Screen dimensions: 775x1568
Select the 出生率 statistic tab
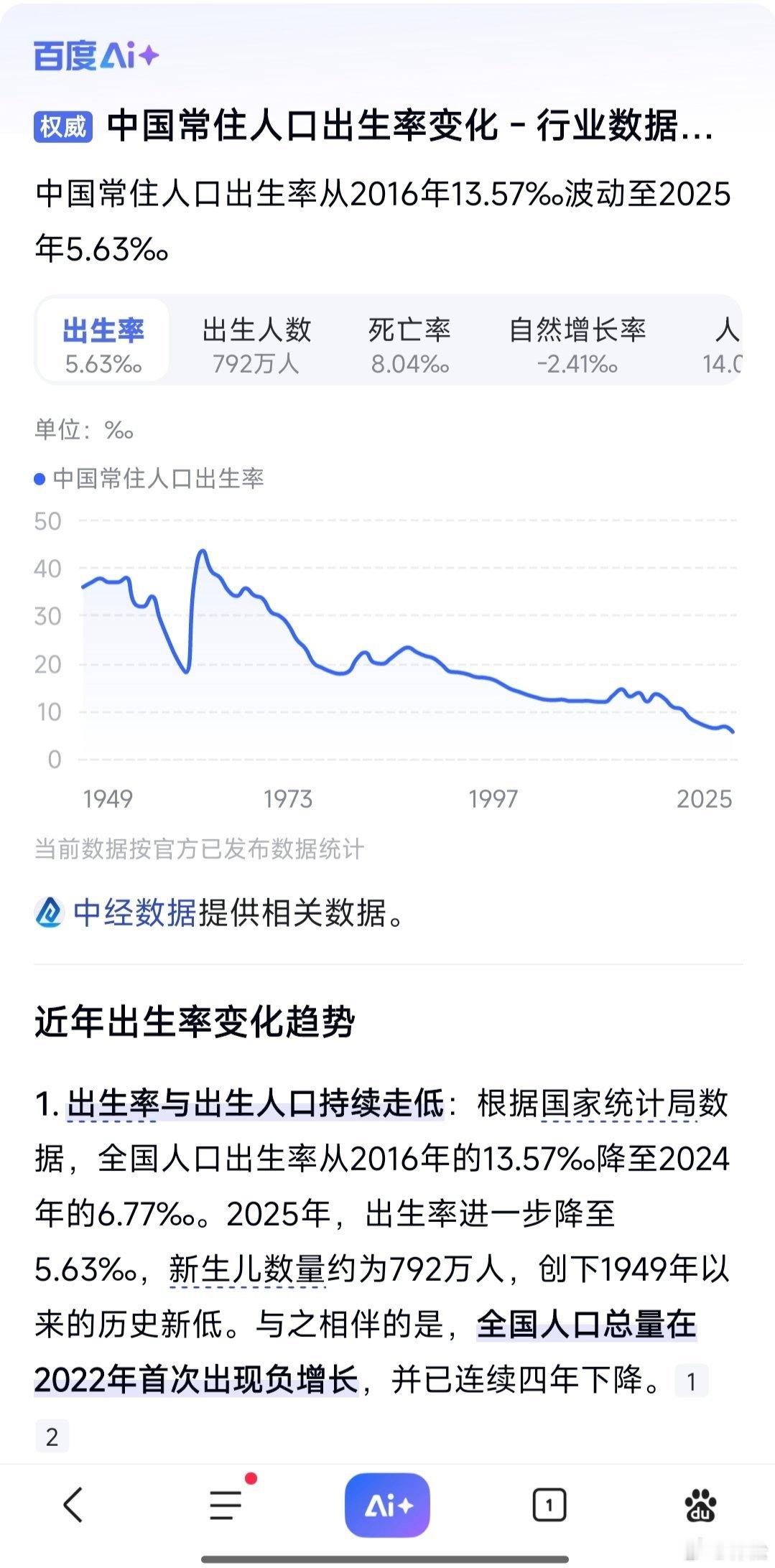(103, 341)
